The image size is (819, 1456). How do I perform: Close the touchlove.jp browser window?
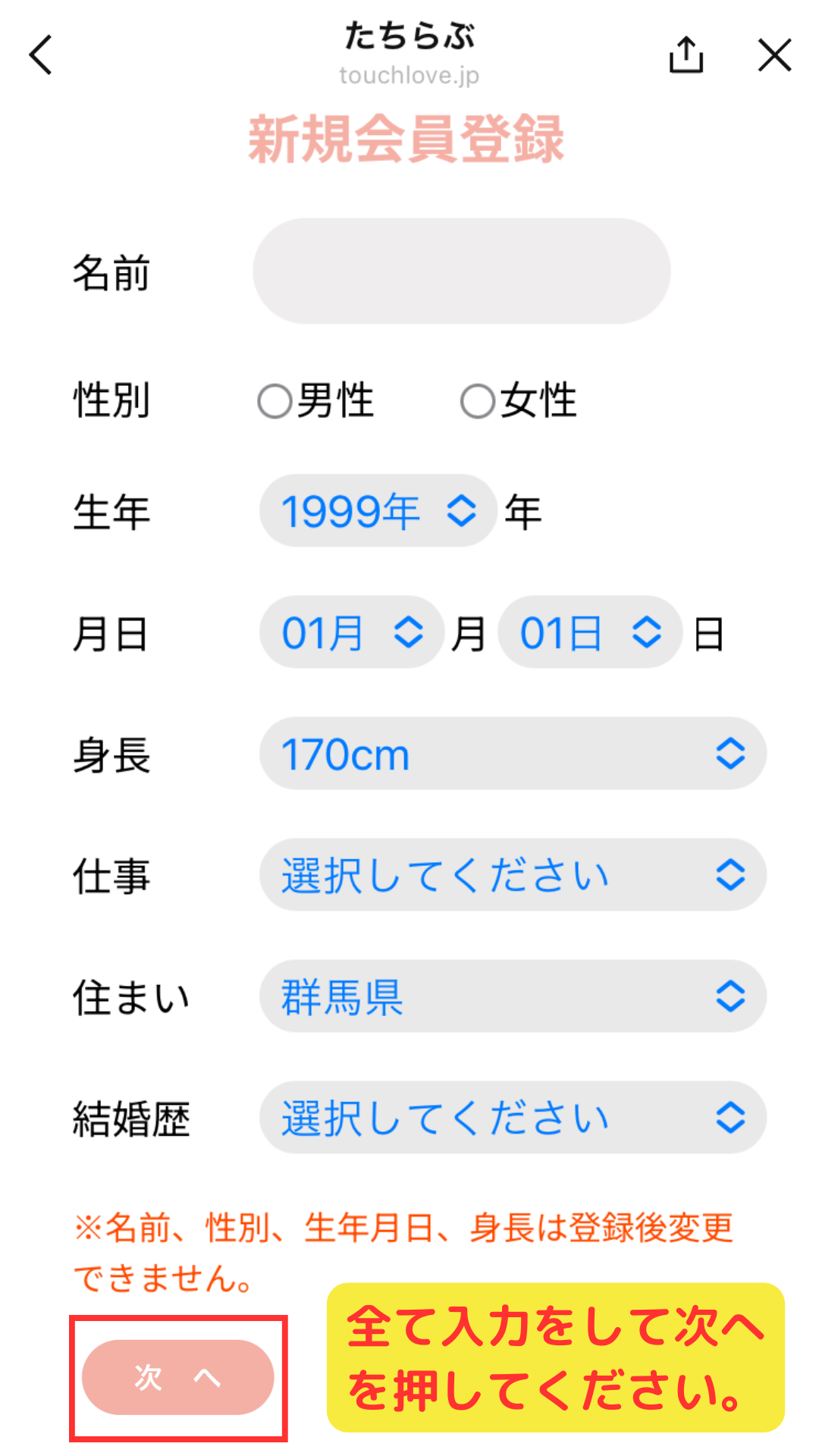pyautogui.click(x=774, y=55)
